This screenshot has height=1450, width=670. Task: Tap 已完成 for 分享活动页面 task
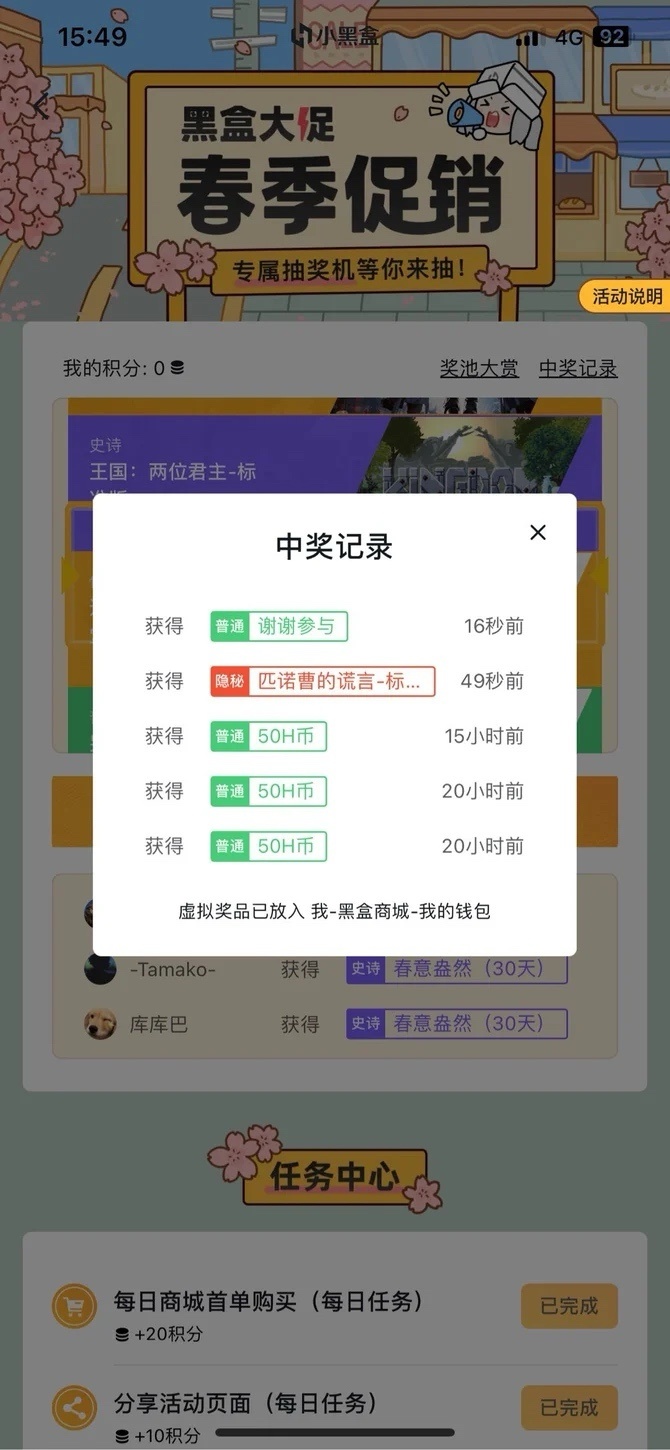[x=569, y=1407]
